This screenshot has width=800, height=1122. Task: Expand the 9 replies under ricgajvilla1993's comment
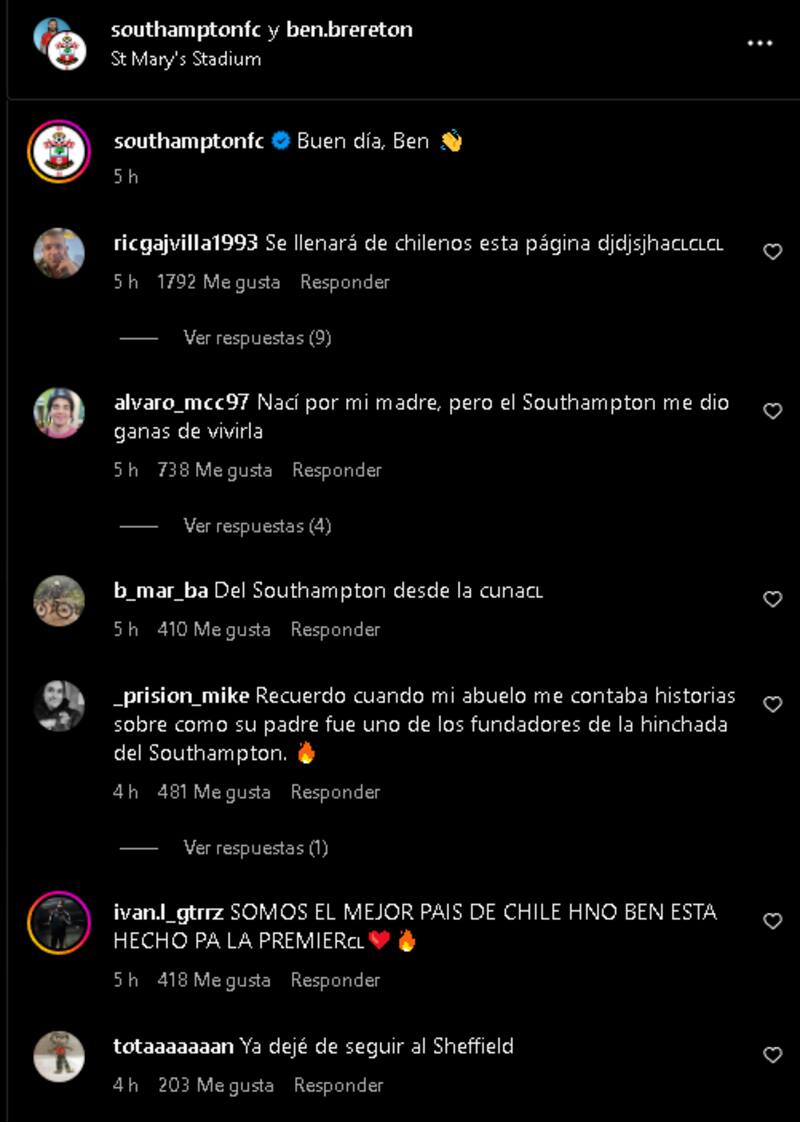click(x=257, y=338)
